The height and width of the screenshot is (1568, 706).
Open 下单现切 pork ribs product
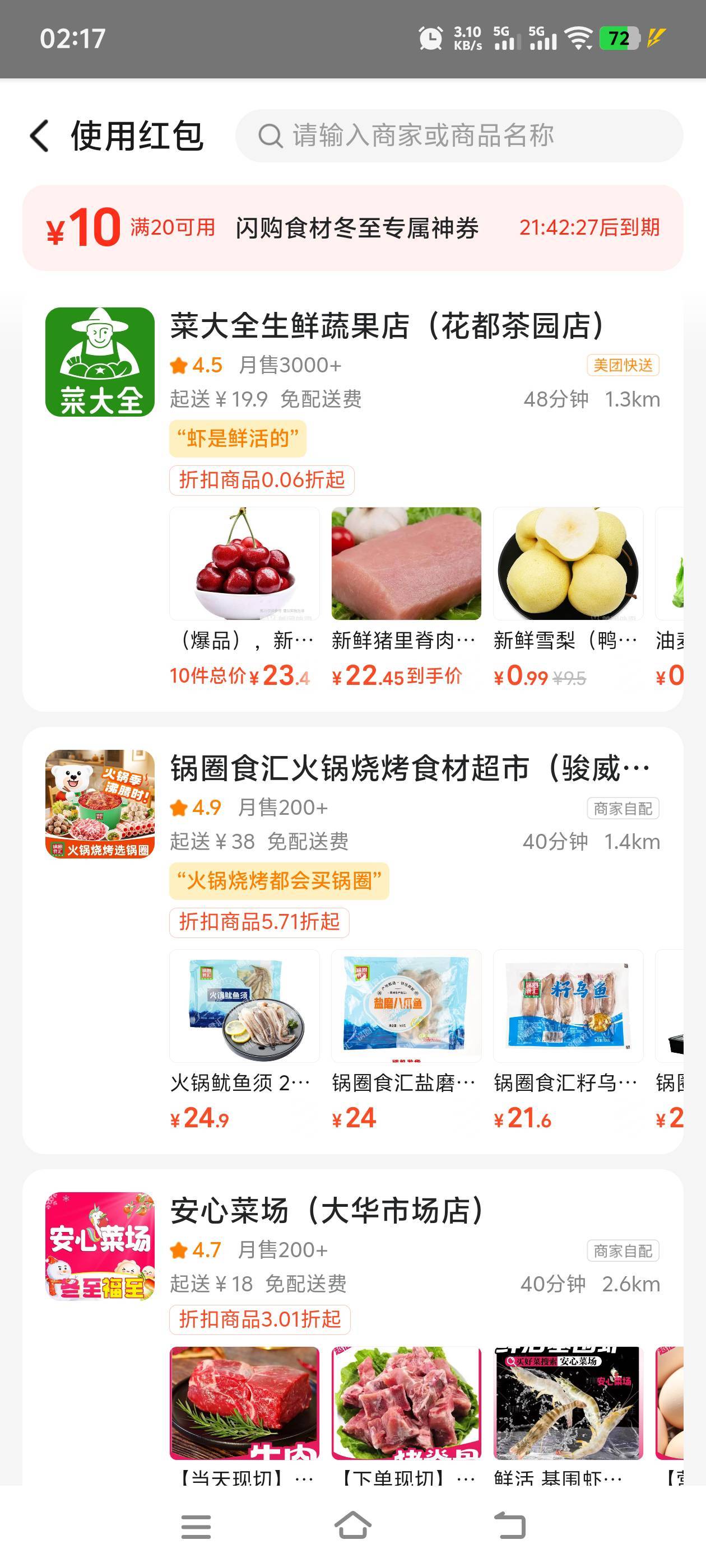(406, 1402)
